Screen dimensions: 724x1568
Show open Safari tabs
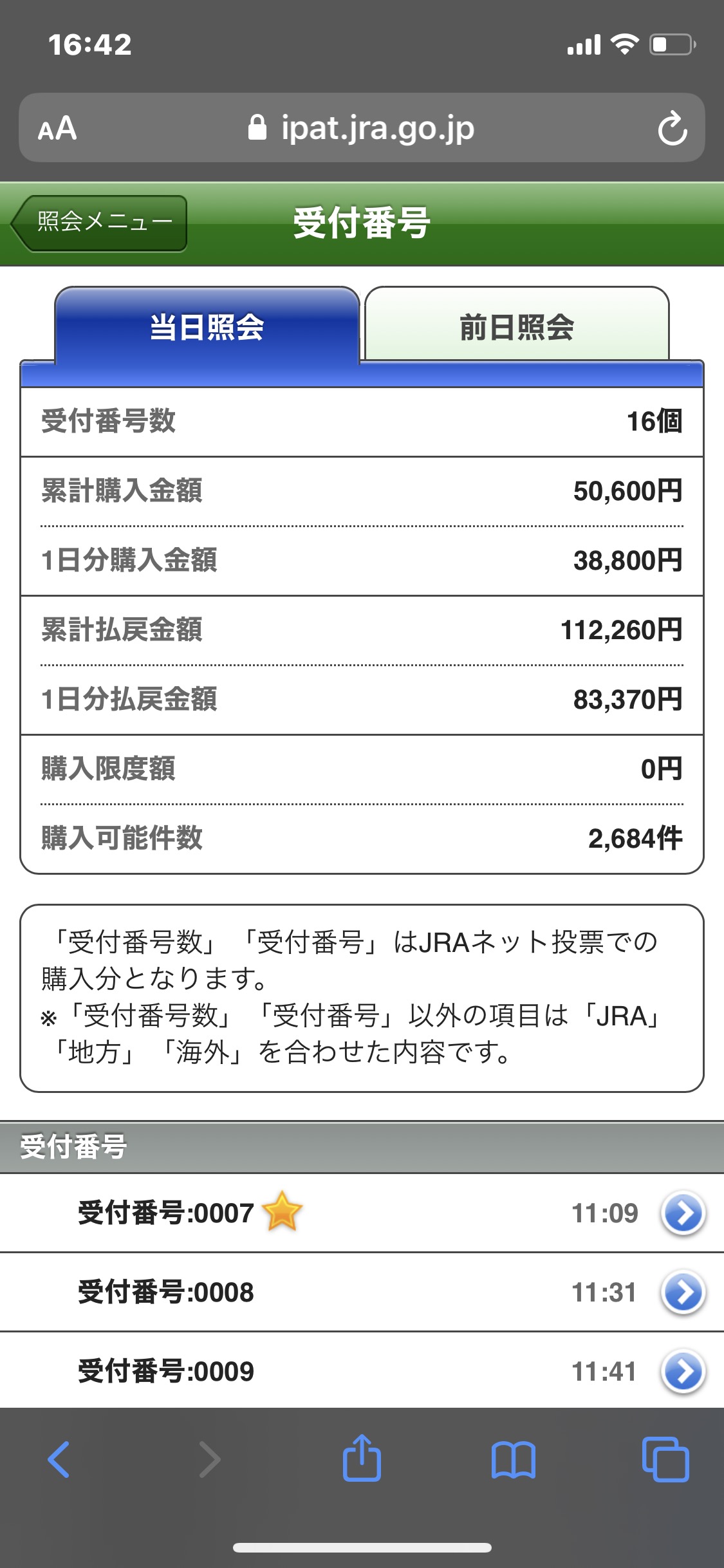point(665,1459)
